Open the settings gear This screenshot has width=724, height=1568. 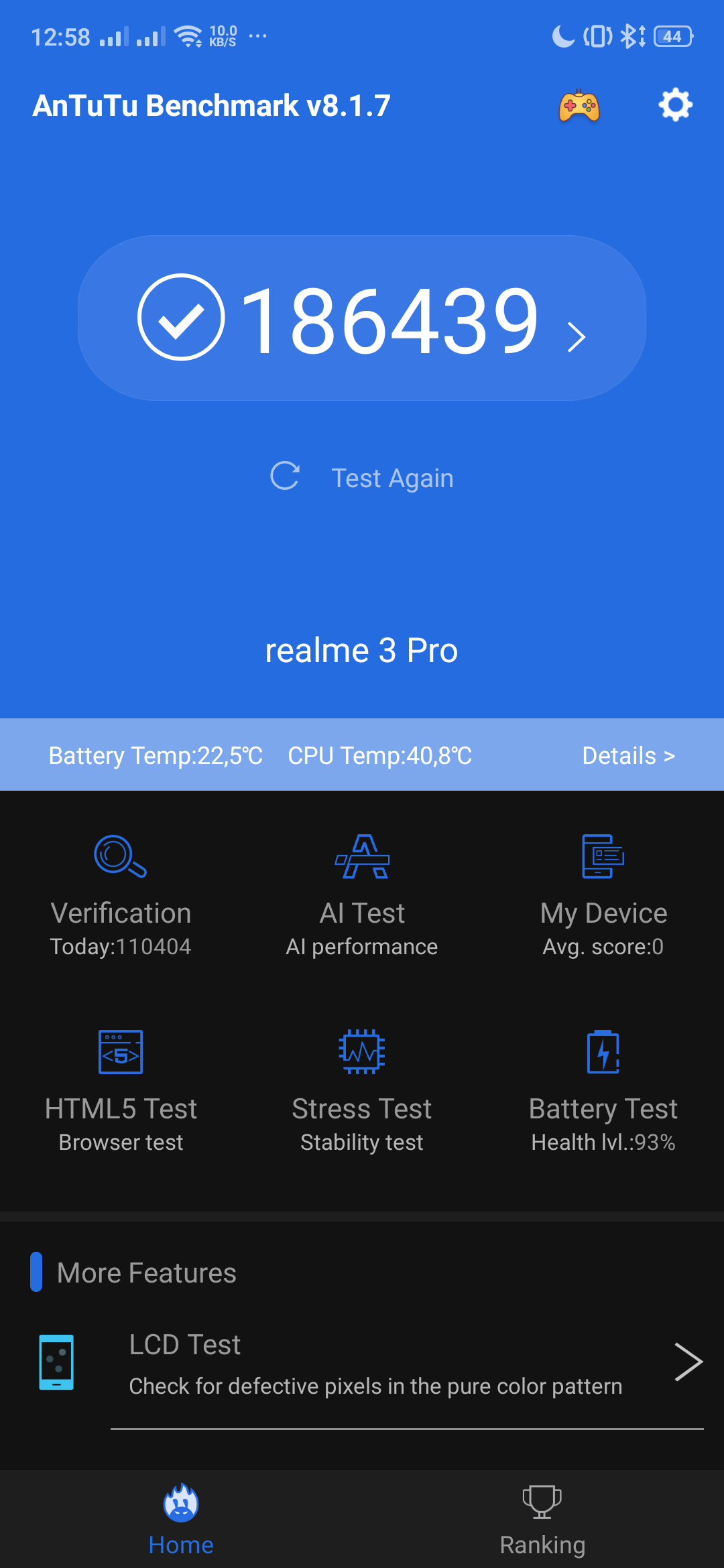(x=675, y=105)
